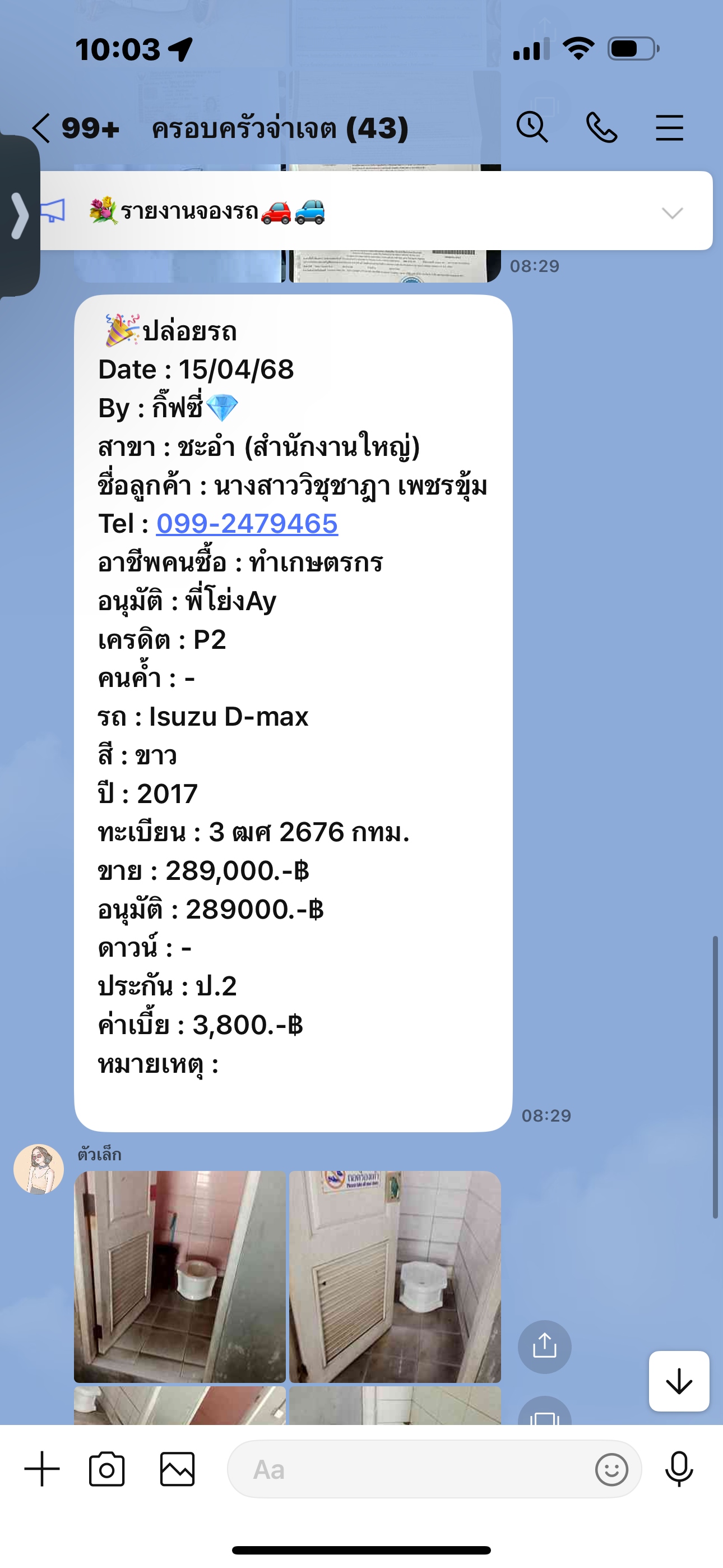Open the dark side handle arrow
This screenshot has width=723, height=1568.
pos(20,215)
